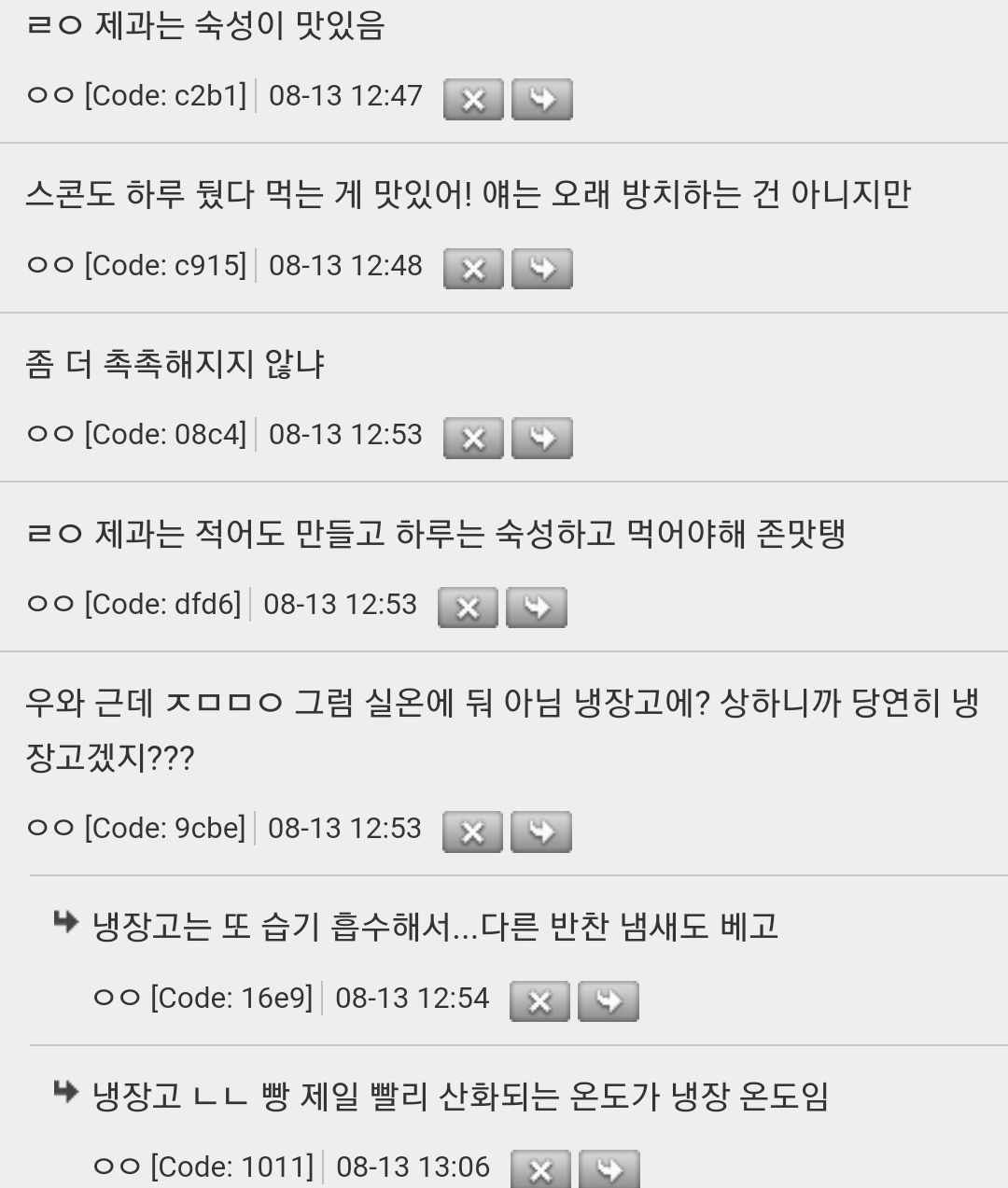Viewport: 1008px width, 1188px height.
Task: Click the reply indicator arrow on 1011's comment
Action: (x=64, y=1094)
